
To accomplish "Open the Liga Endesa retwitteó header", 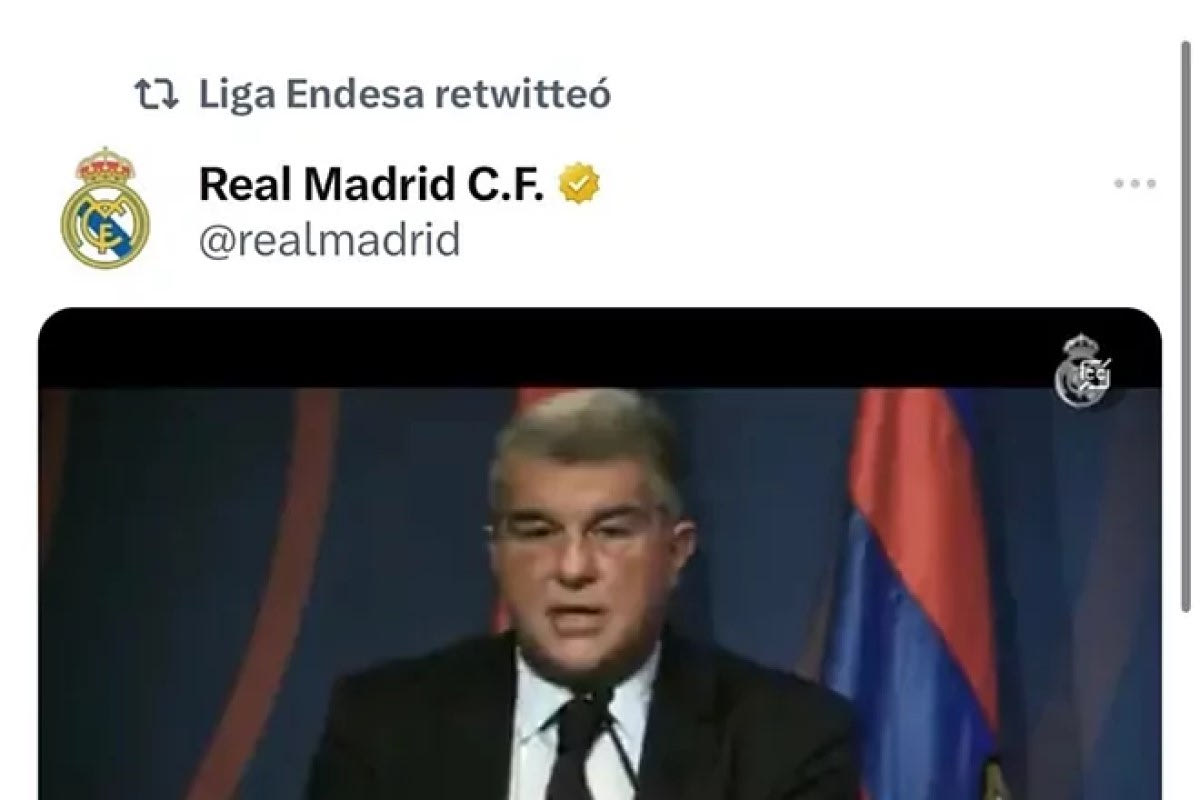I will click(x=404, y=95).
